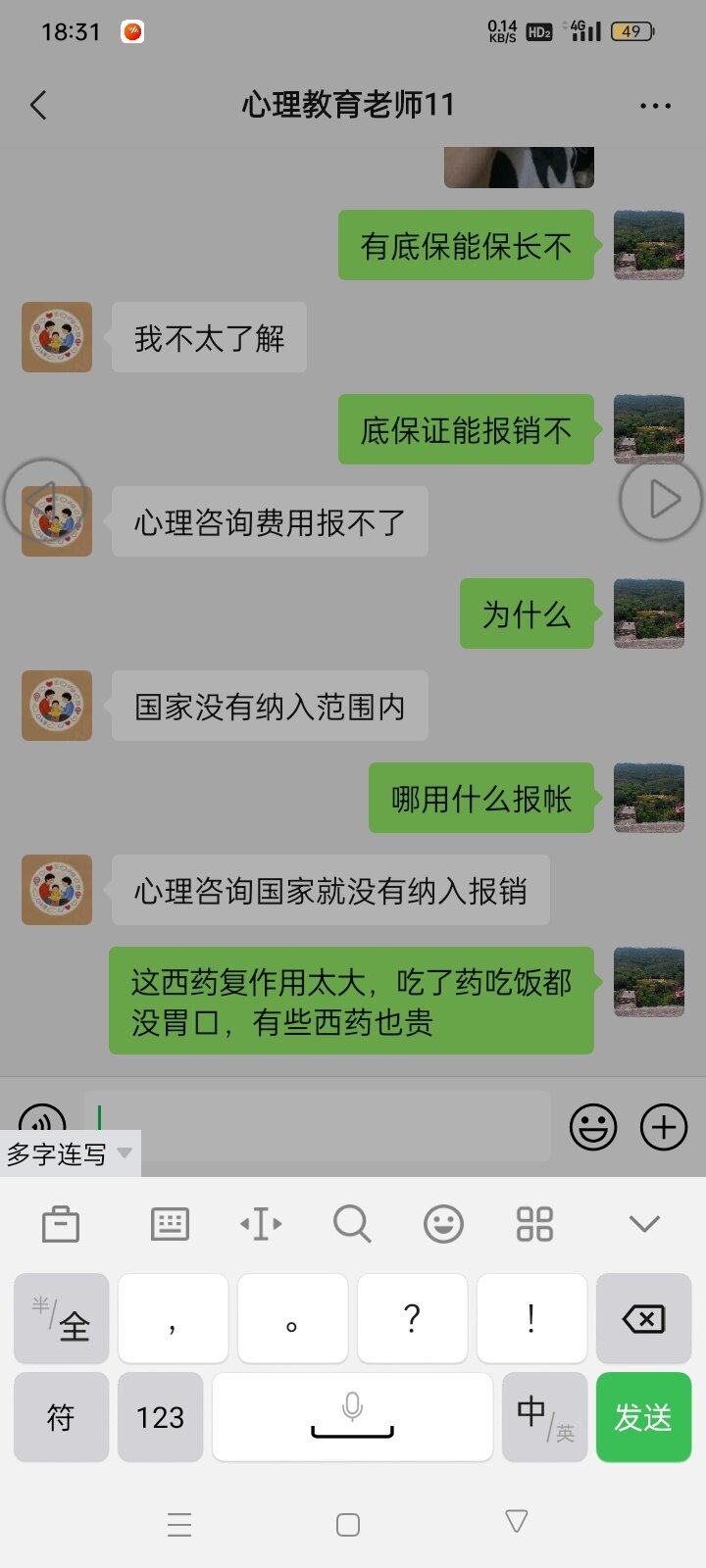Switch to voice message input

(x=42, y=1117)
